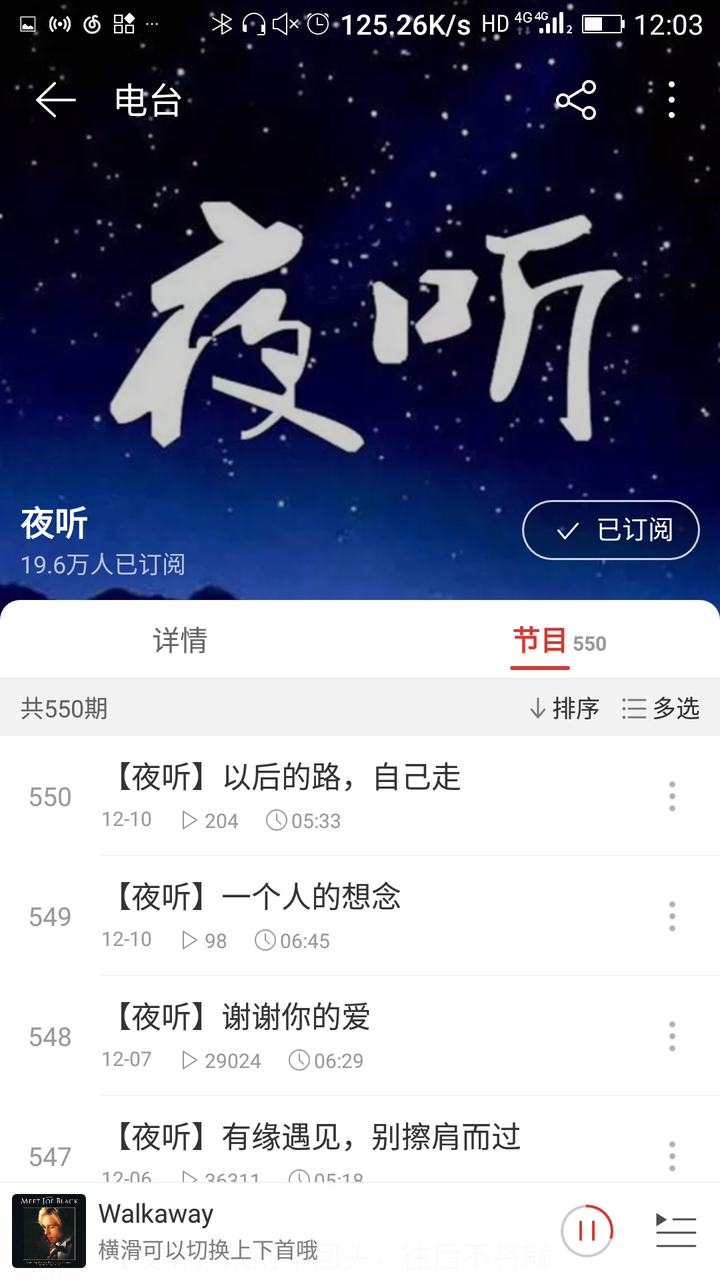Open more options for episode 547
Viewport: 720px width, 1280px height.
click(672, 1155)
